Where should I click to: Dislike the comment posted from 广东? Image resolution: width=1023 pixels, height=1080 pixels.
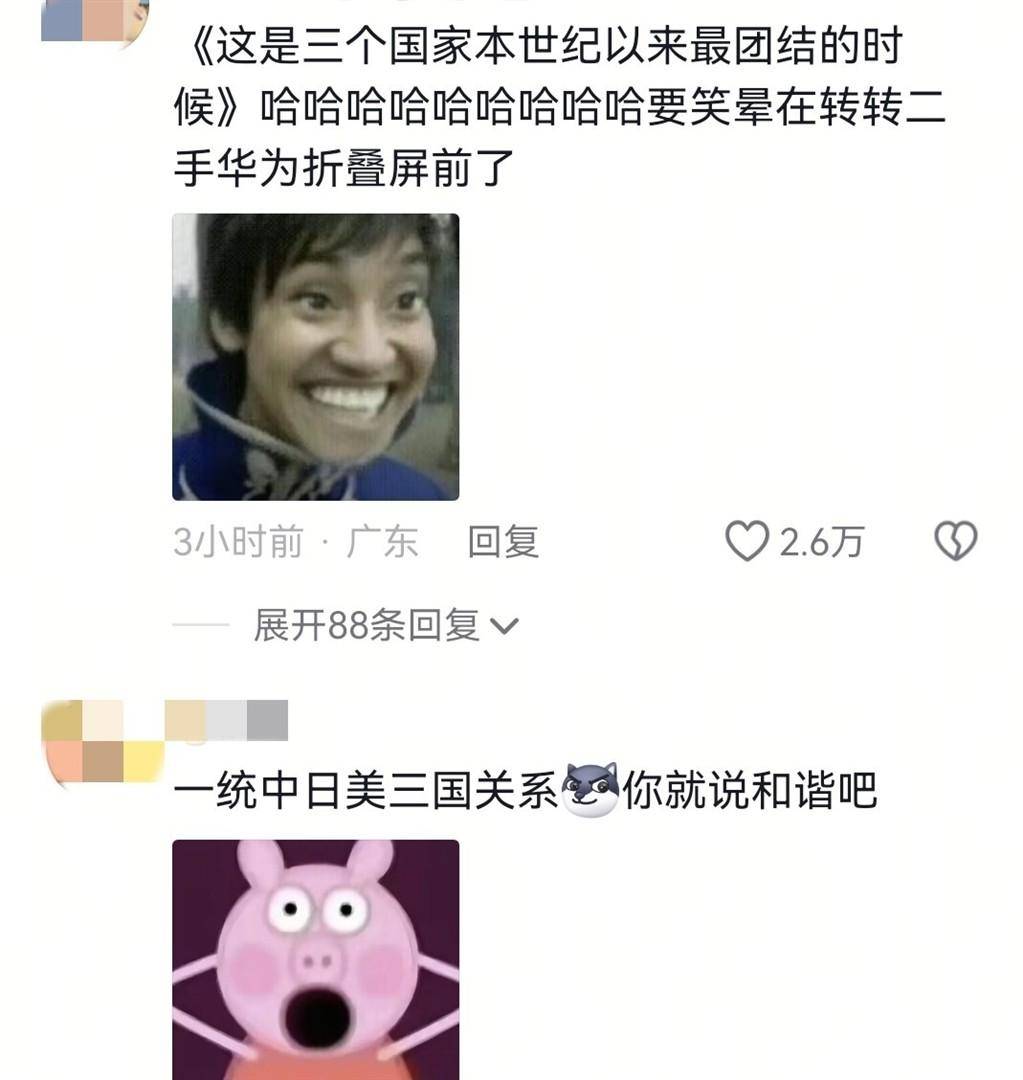[955, 541]
